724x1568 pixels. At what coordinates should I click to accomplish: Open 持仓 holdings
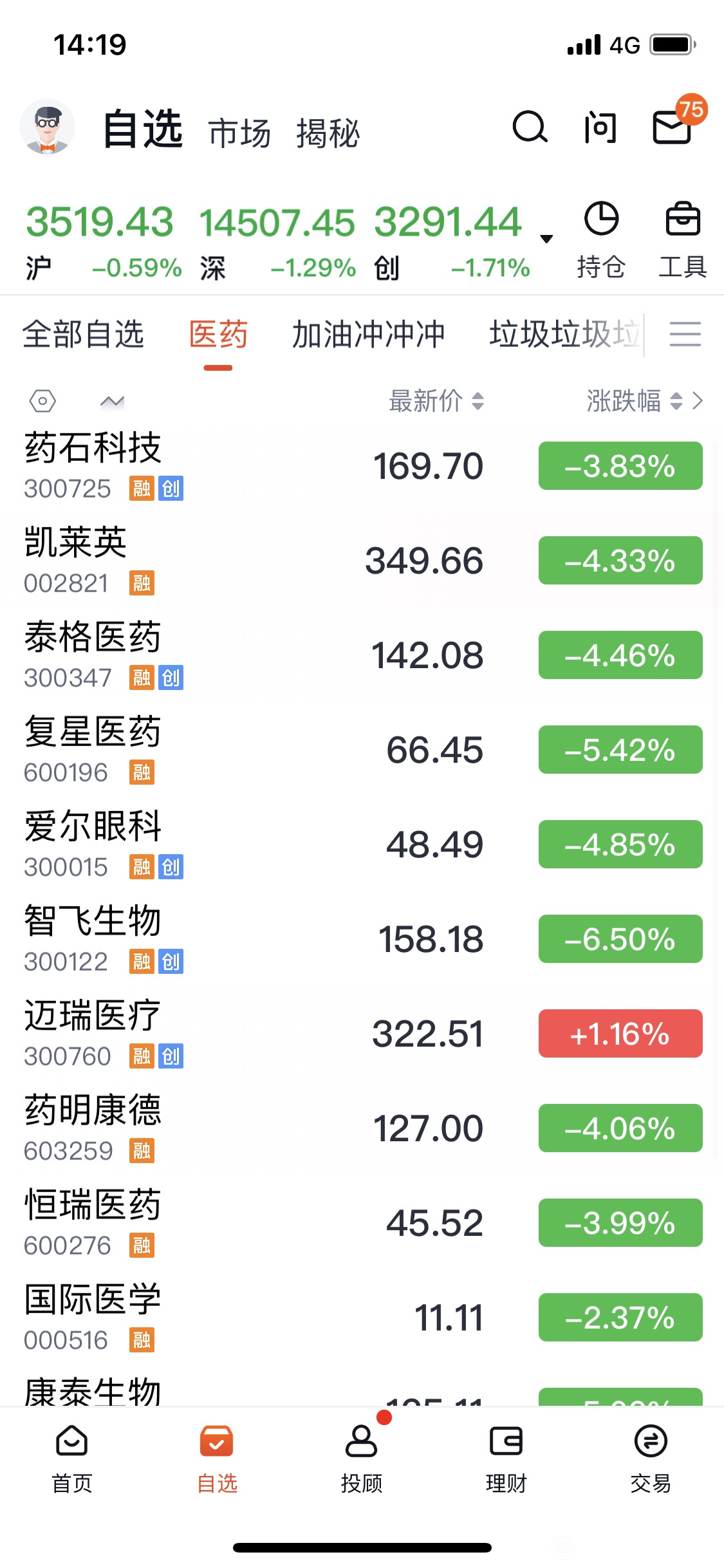point(601,240)
